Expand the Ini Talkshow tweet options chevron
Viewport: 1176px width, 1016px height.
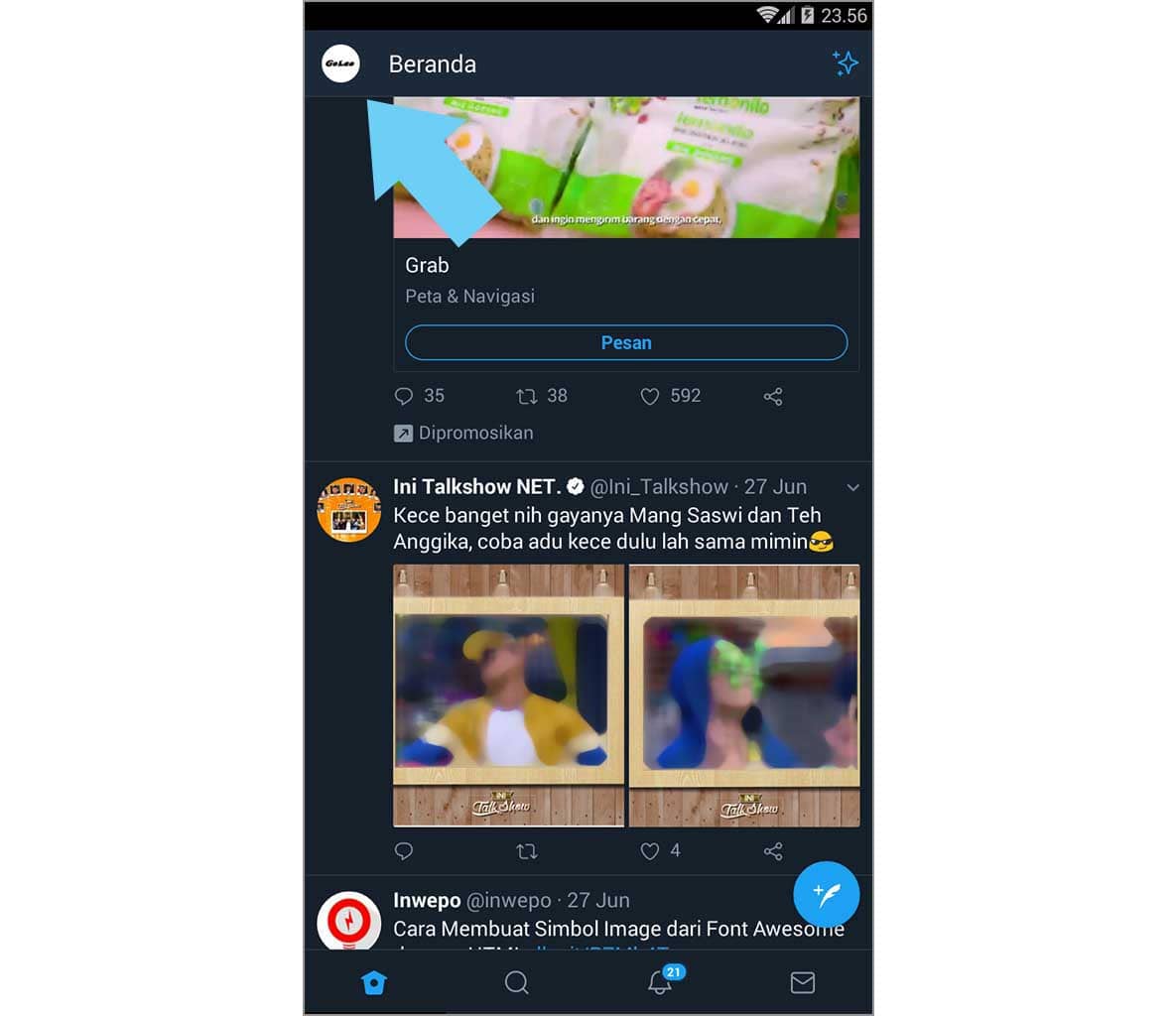[852, 487]
